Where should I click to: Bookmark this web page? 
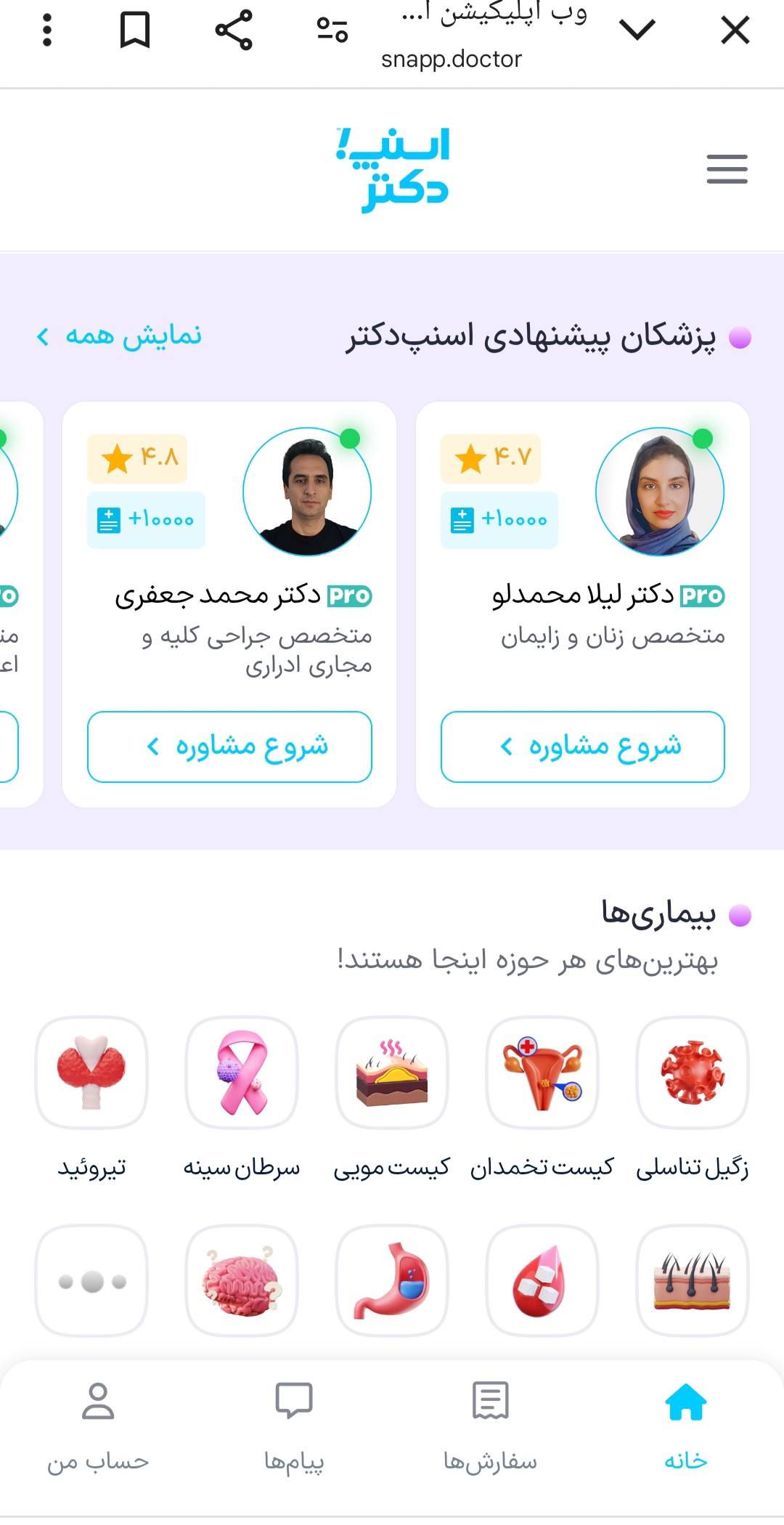(x=135, y=30)
